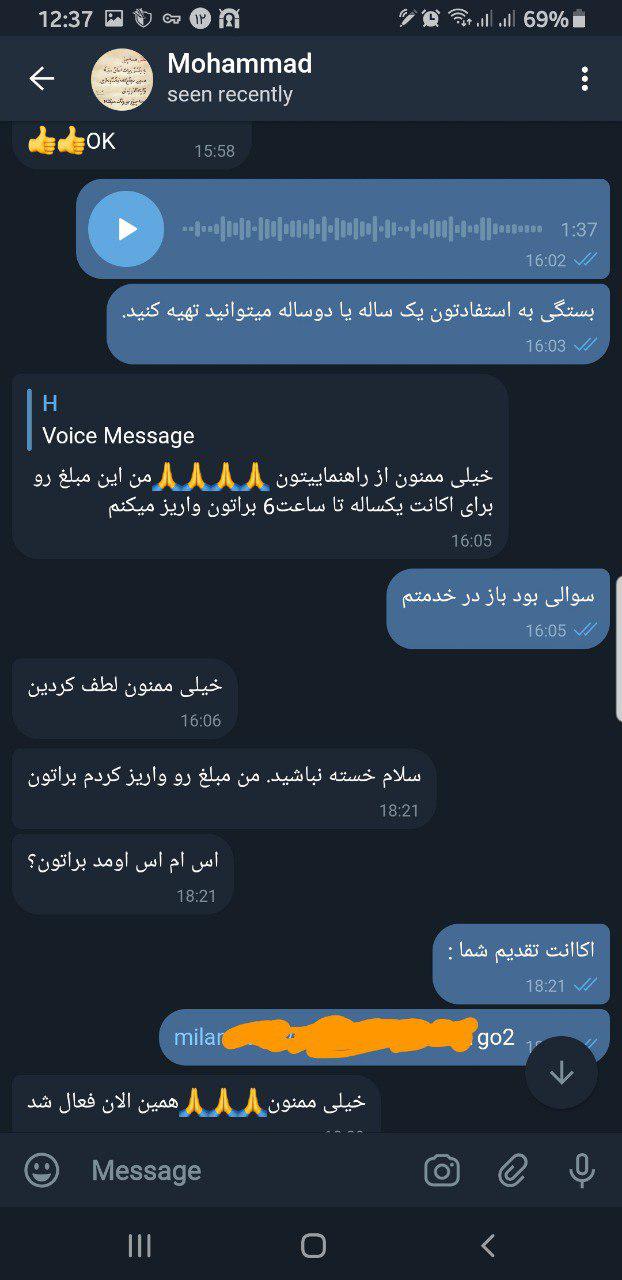Tap the microphone to record voice
Screen dimensions: 622x1280
(582, 1170)
